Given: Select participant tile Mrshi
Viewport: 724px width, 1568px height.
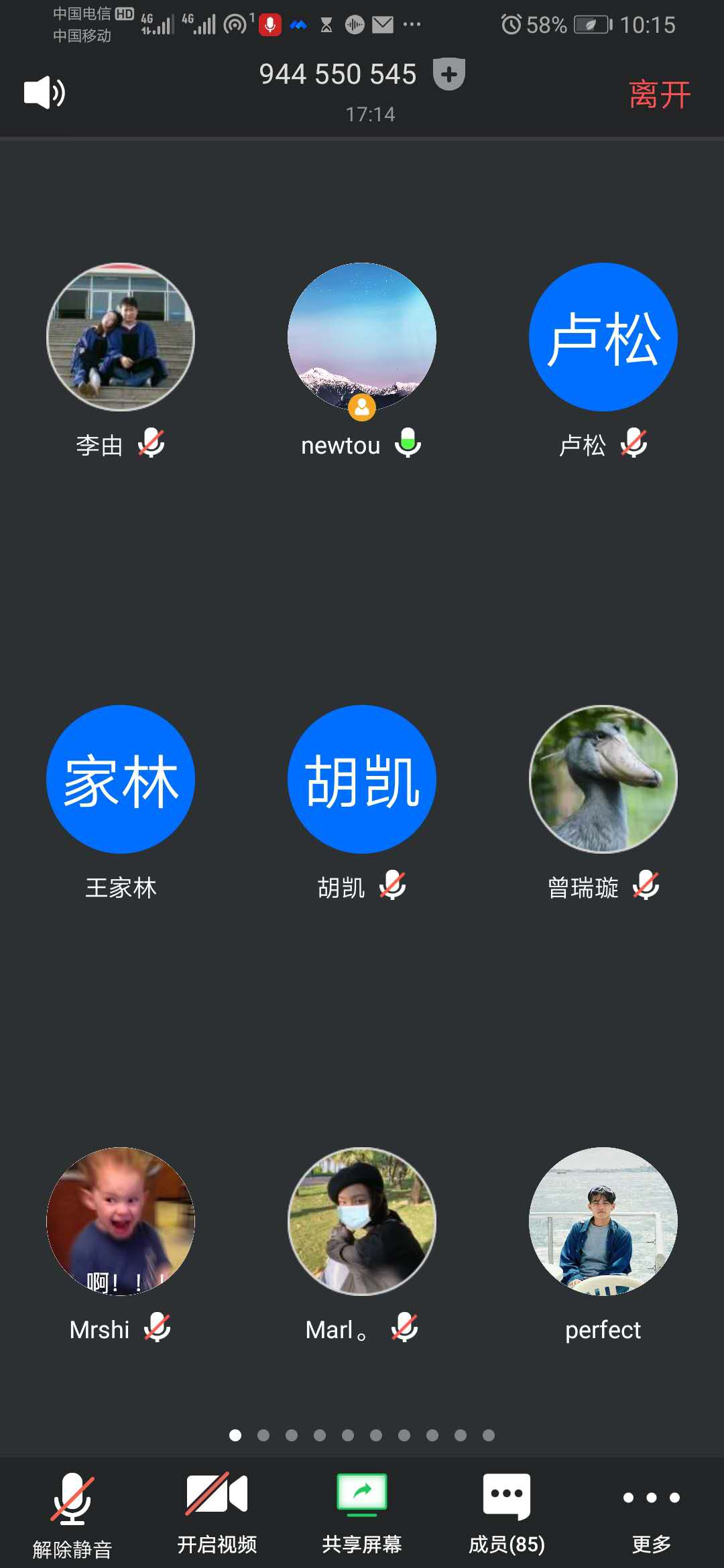Looking at the screenshot, I should coord(121,1222).
